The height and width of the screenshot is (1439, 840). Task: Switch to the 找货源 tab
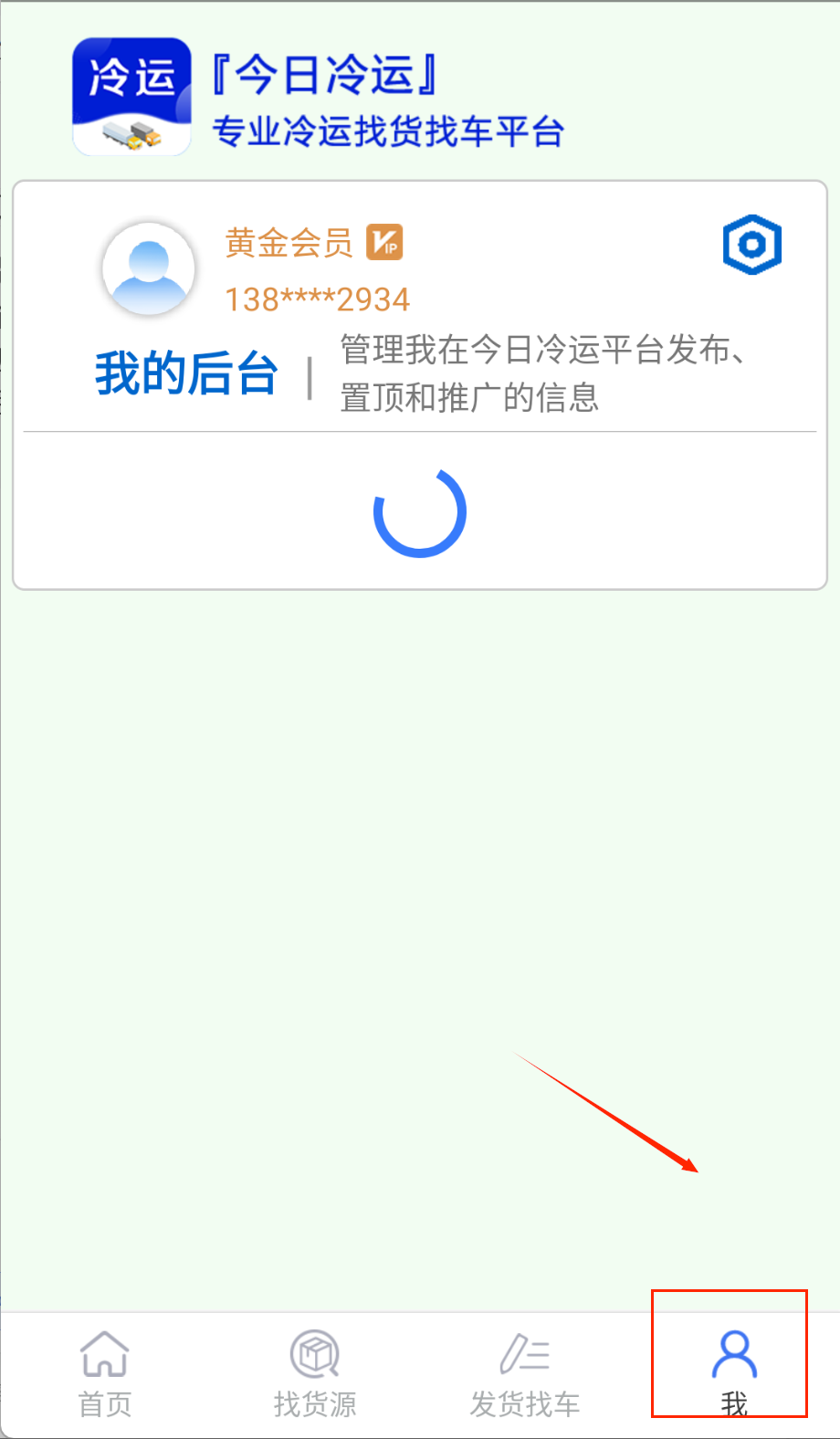(x=315, y=1372)
